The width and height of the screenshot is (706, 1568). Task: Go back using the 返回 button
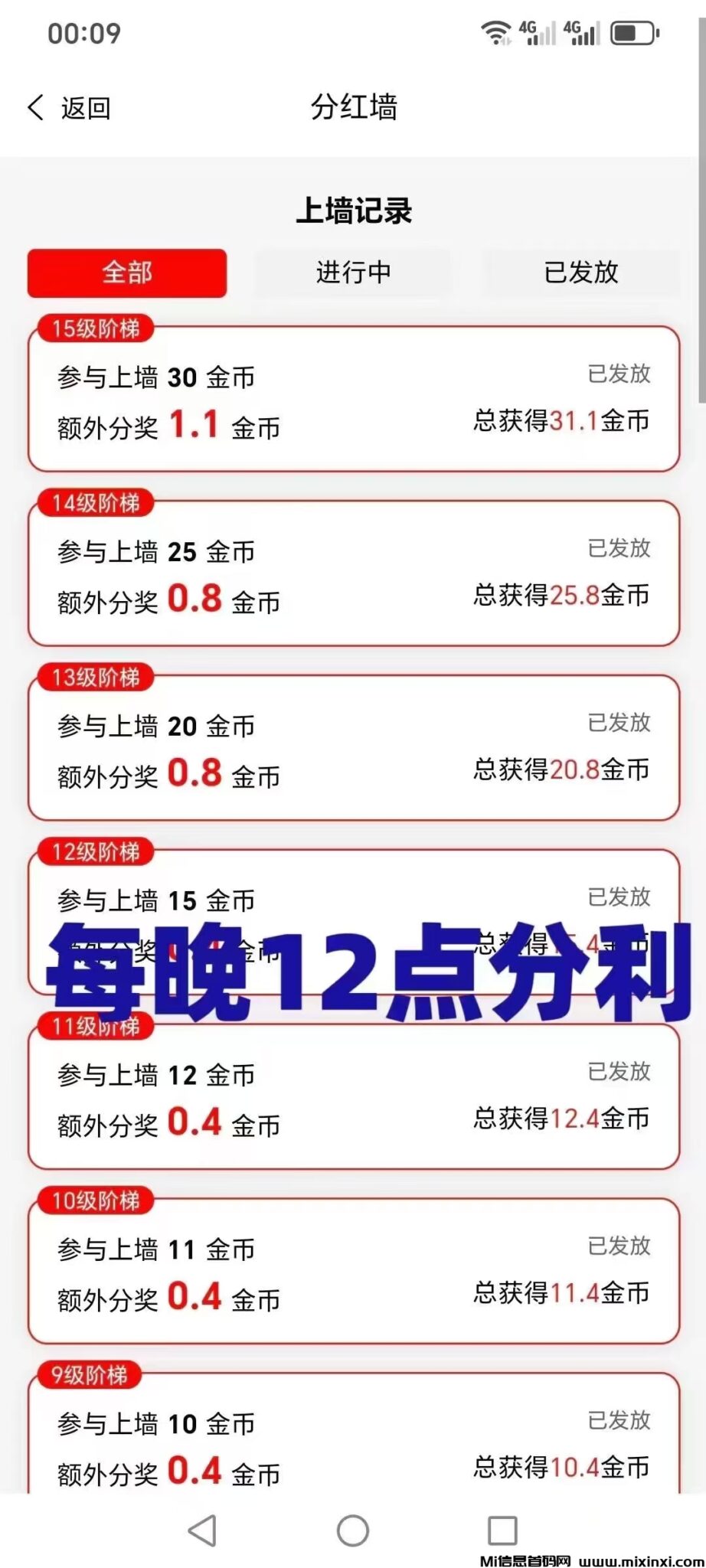point(70,108)
